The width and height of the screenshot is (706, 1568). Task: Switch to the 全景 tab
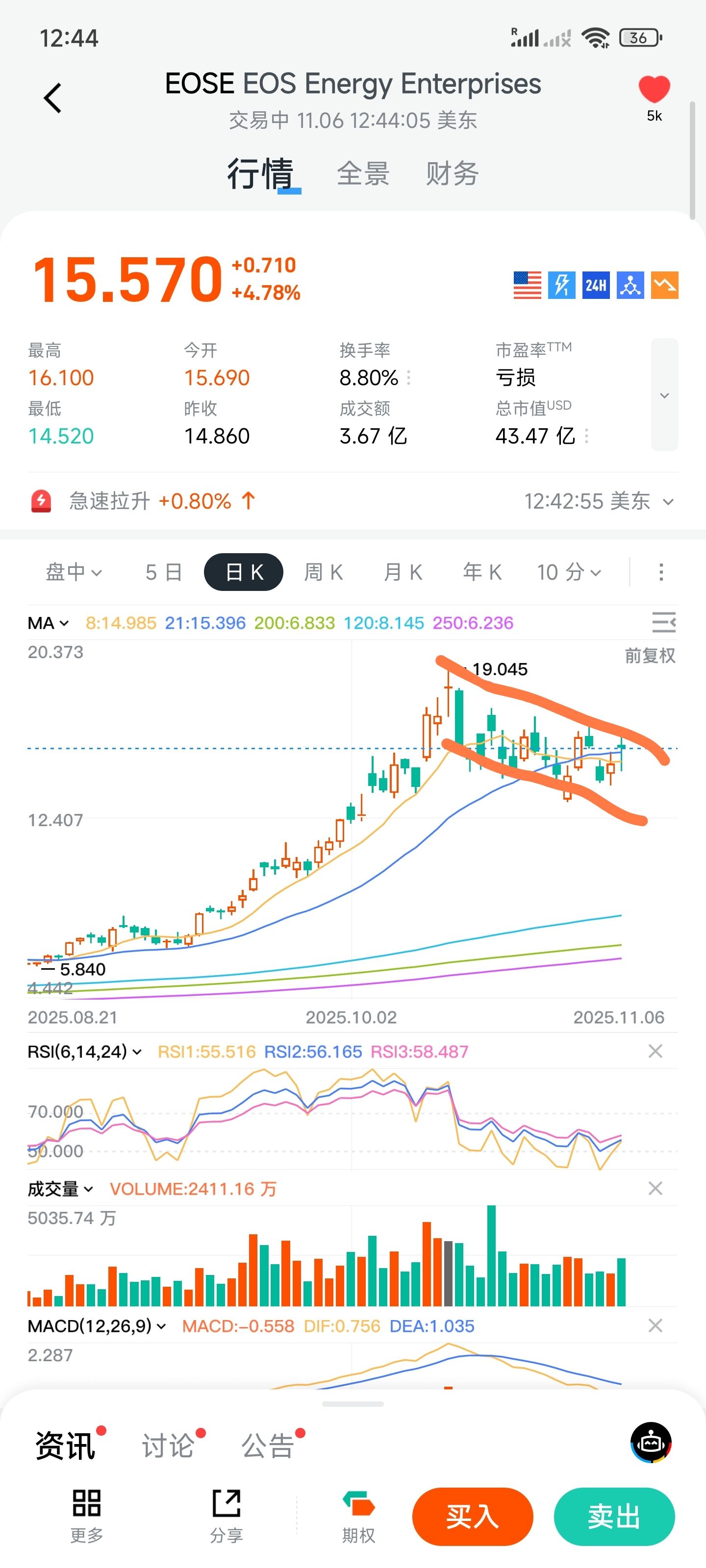363,173
